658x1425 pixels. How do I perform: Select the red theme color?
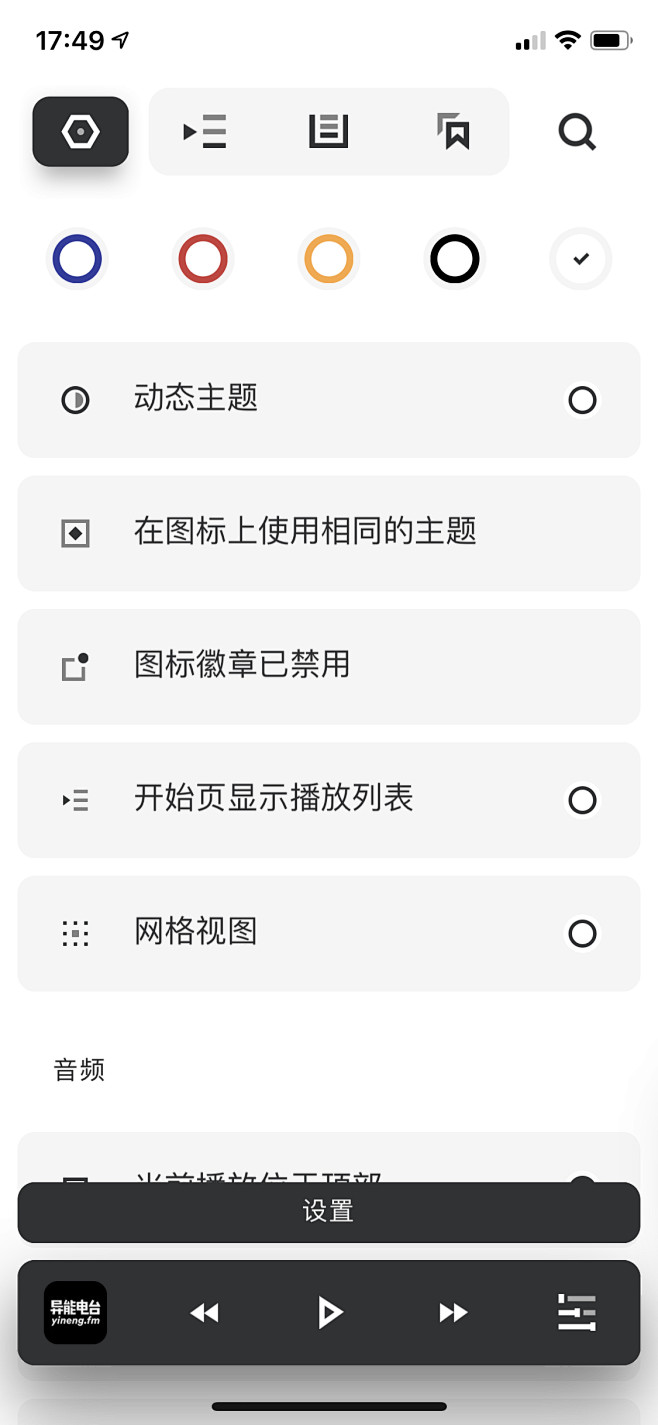pos(203,260)
